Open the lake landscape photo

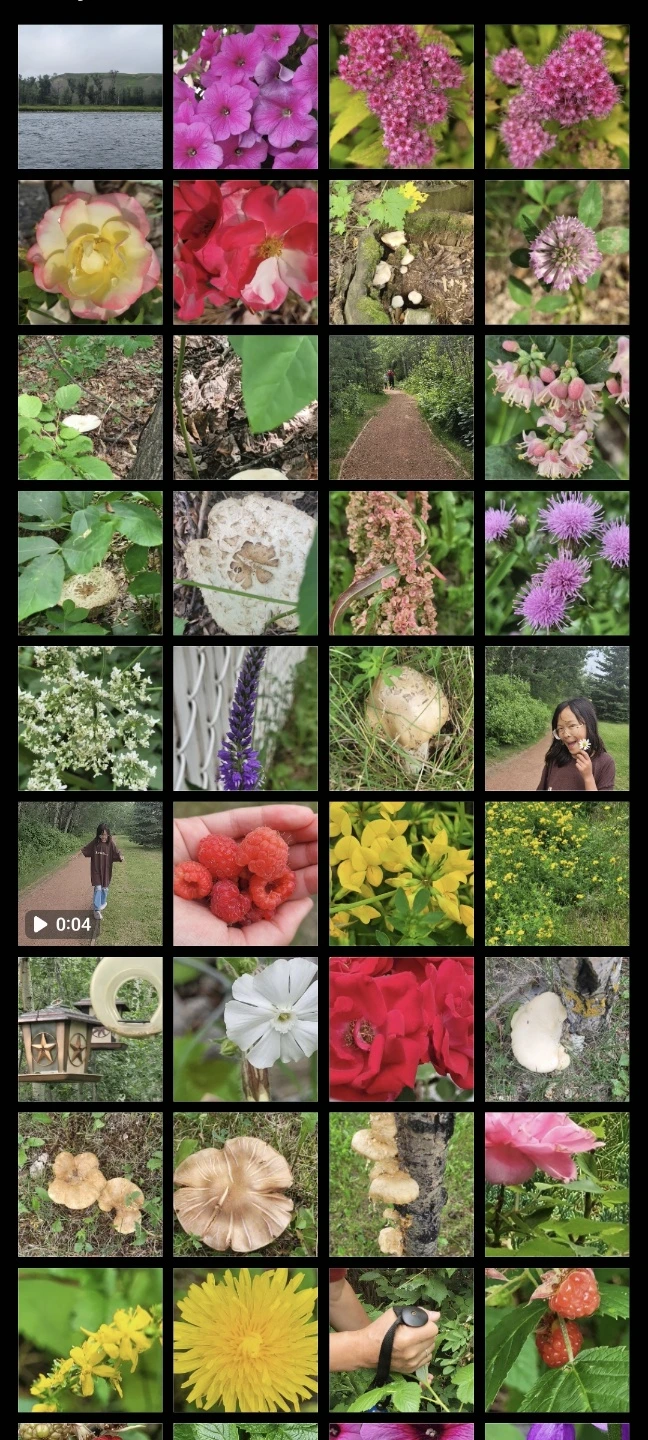tap(90, 97)
